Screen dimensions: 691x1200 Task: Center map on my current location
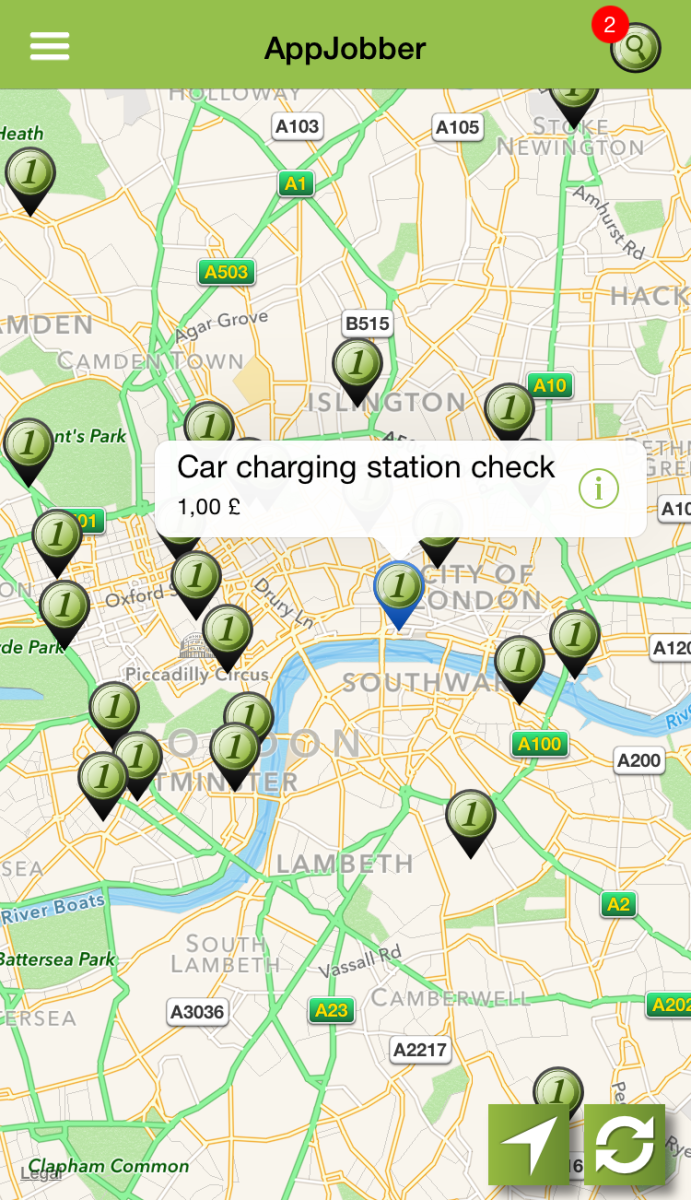point(528,1144)
